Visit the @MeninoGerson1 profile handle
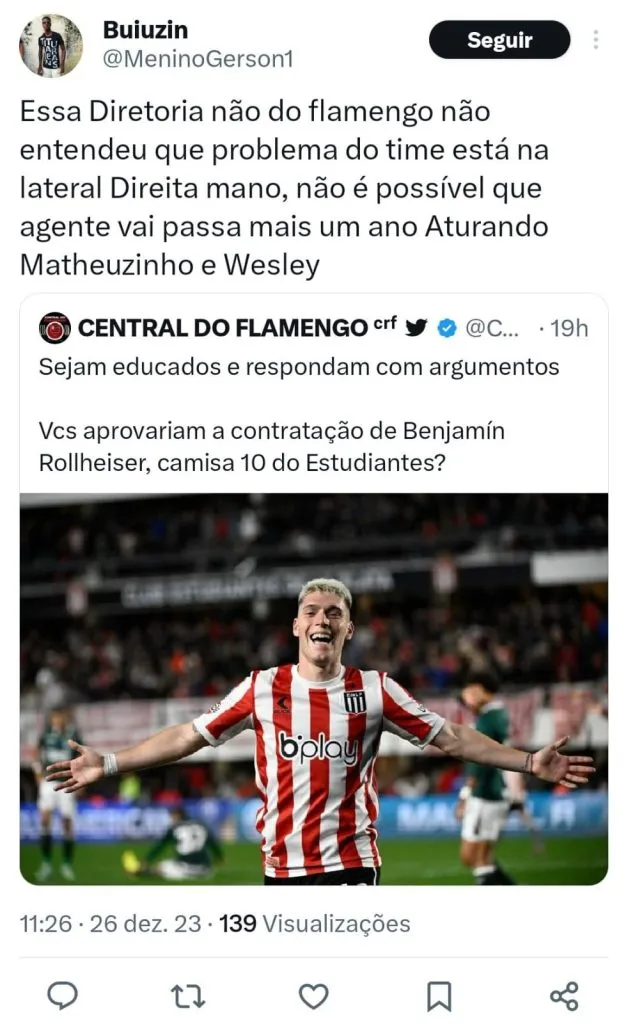The width and height of the screenshot is (628, 1024). [198, 58]
